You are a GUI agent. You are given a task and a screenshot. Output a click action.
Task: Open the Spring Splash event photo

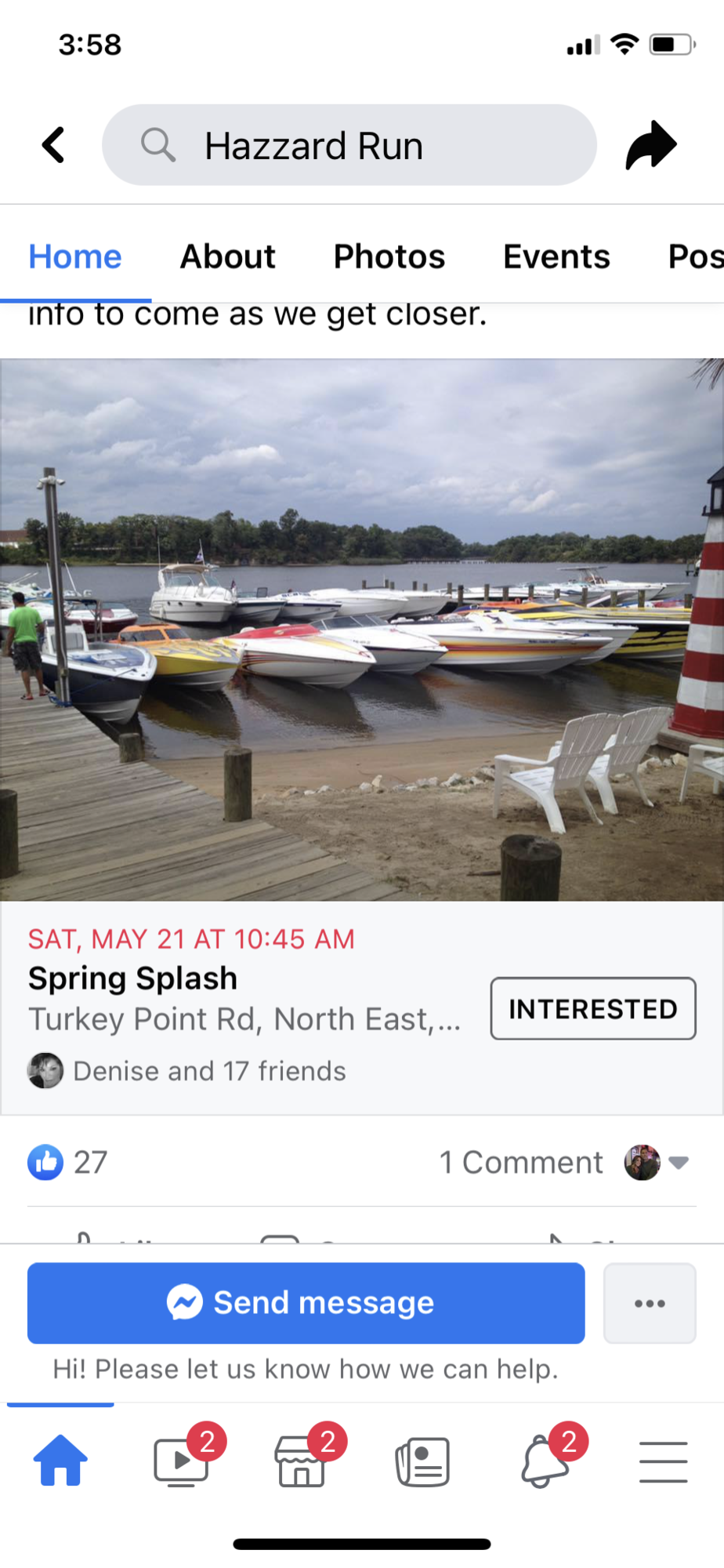pyautogui.click(x=362, y=630)
